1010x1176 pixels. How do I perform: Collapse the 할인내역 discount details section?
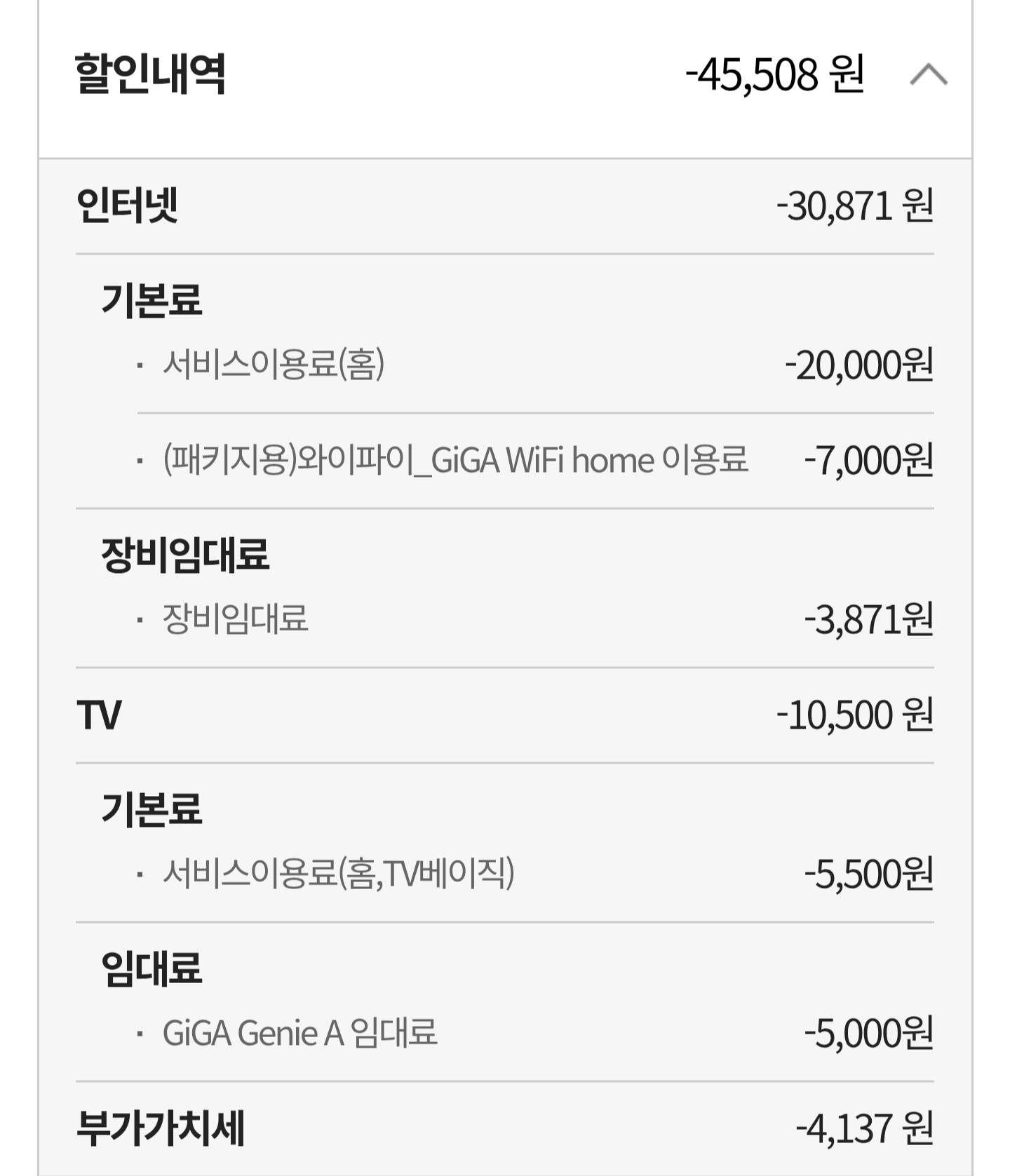928,74
